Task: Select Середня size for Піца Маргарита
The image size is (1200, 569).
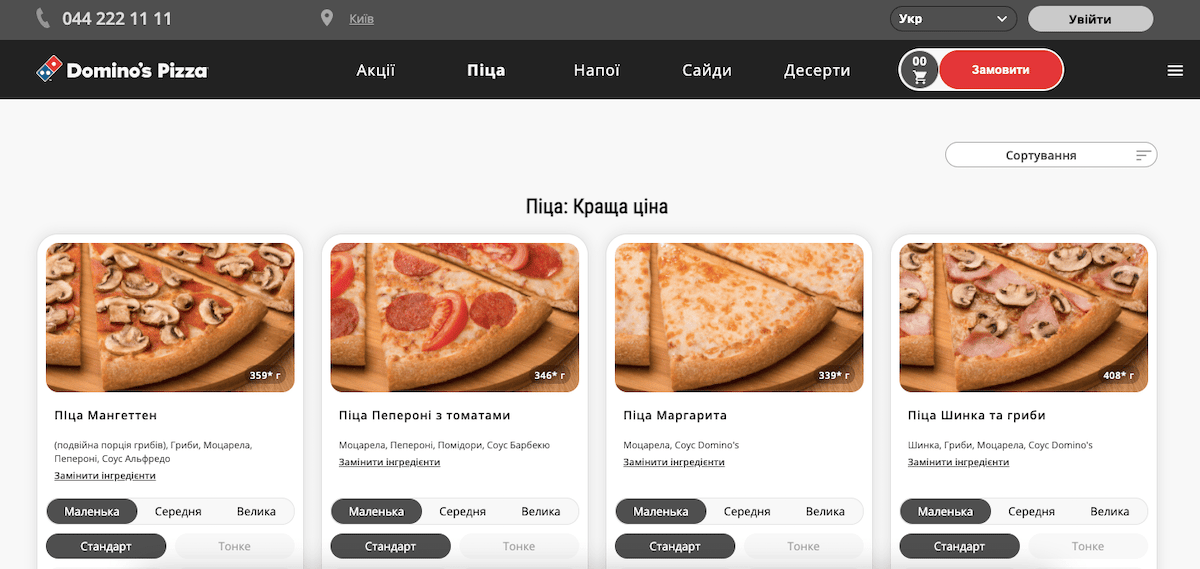Action: (x=747, y=511)
